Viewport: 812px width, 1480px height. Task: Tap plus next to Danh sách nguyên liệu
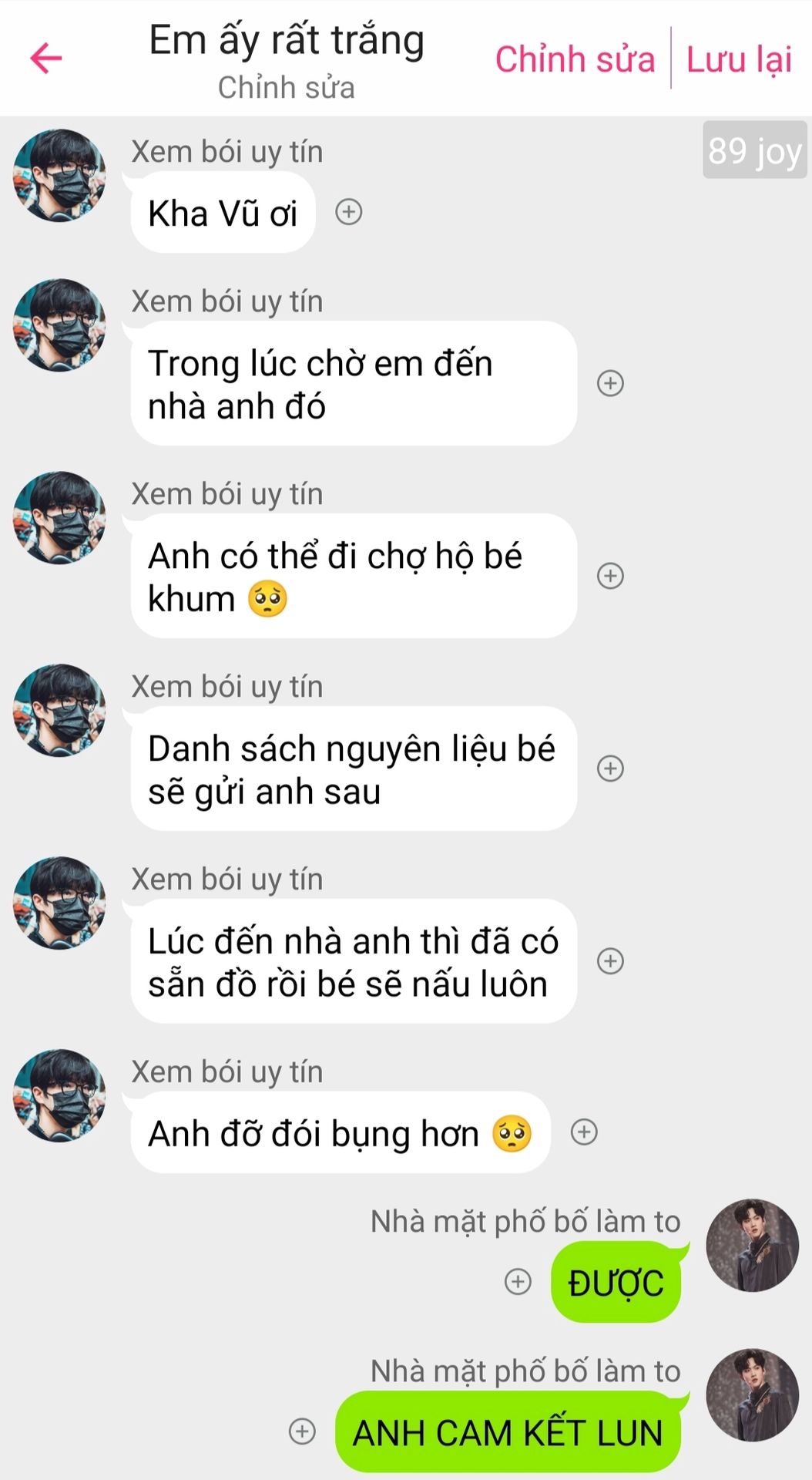pos(610,769)
